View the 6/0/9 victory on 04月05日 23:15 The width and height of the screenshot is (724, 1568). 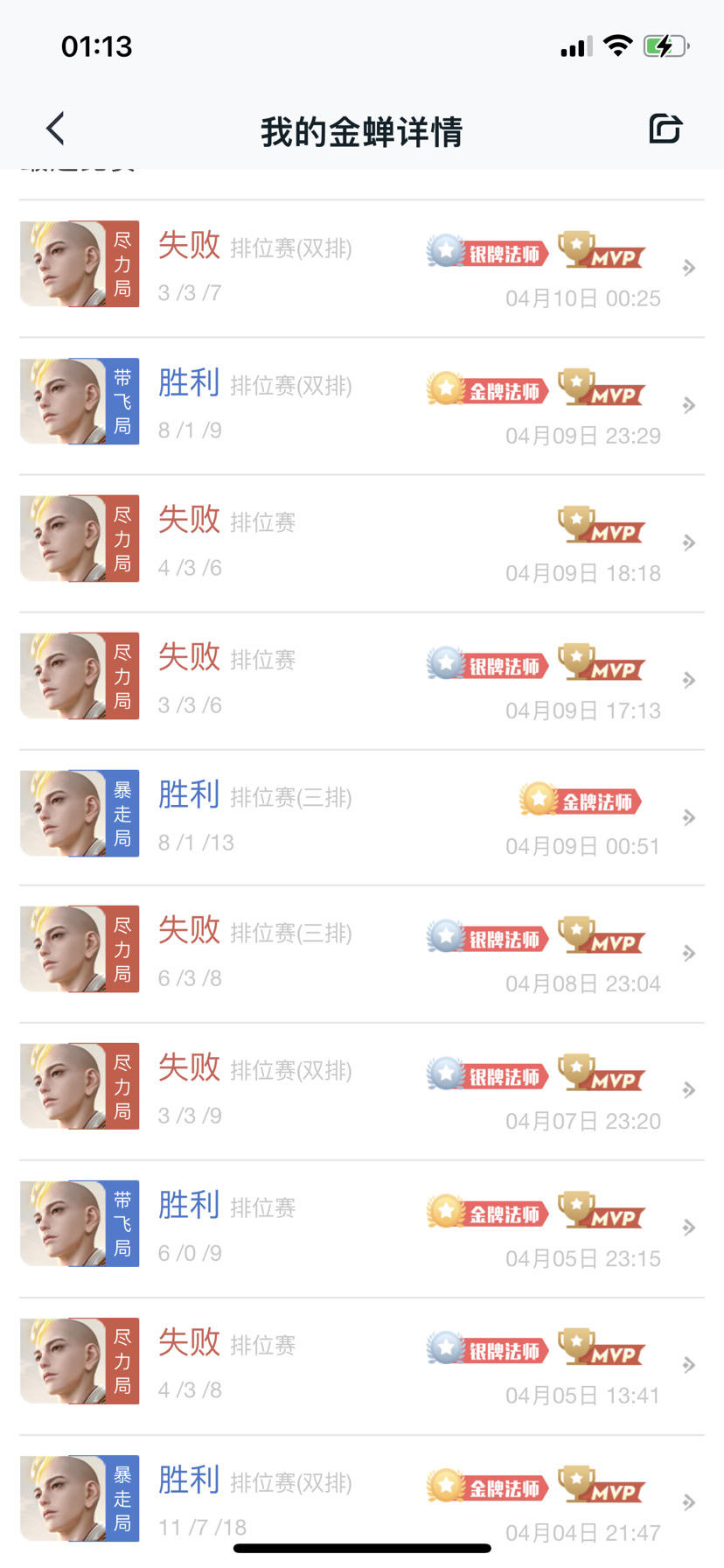pyautogui.click(x=362, y=1228)
